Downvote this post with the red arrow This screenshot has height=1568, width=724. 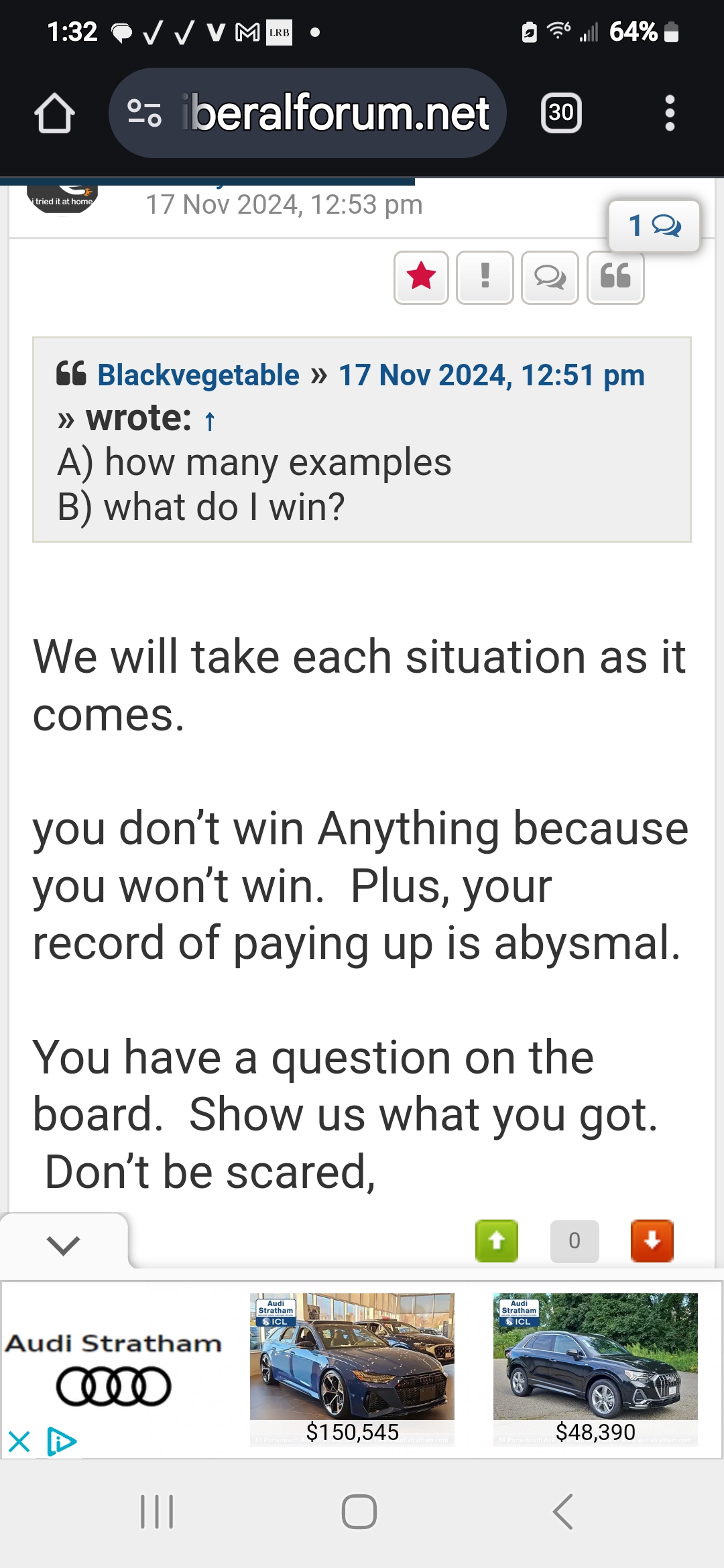(x=652, y=1240)
